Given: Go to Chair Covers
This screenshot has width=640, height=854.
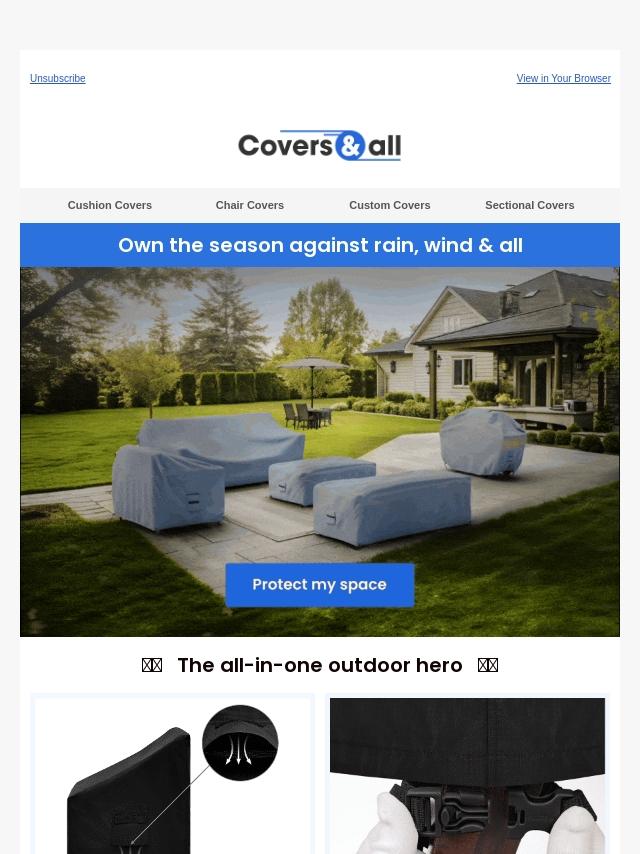Looking at the screenshot, I should coord(250,205).
